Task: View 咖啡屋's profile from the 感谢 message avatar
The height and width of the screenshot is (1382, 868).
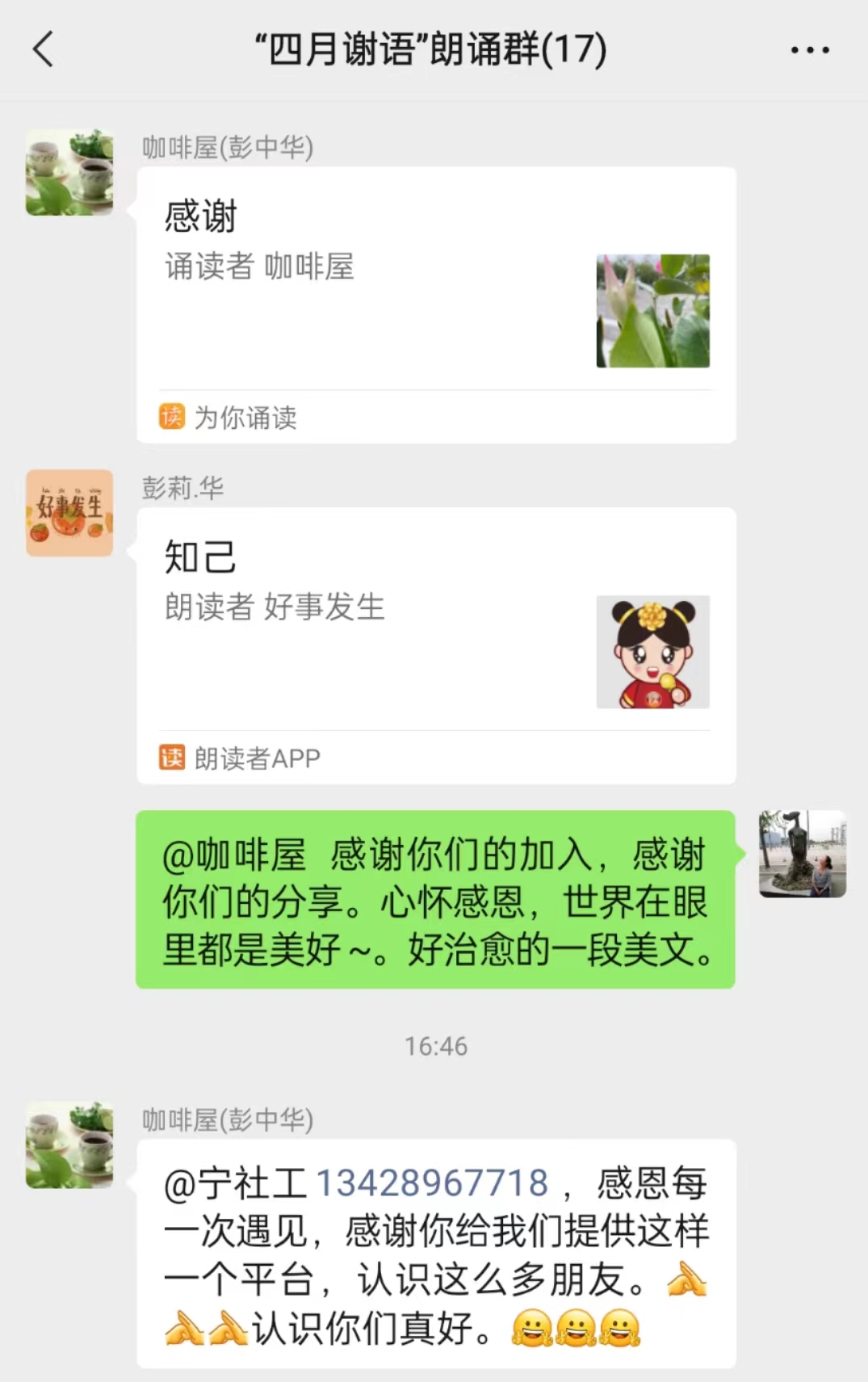Action: [69, 172]
